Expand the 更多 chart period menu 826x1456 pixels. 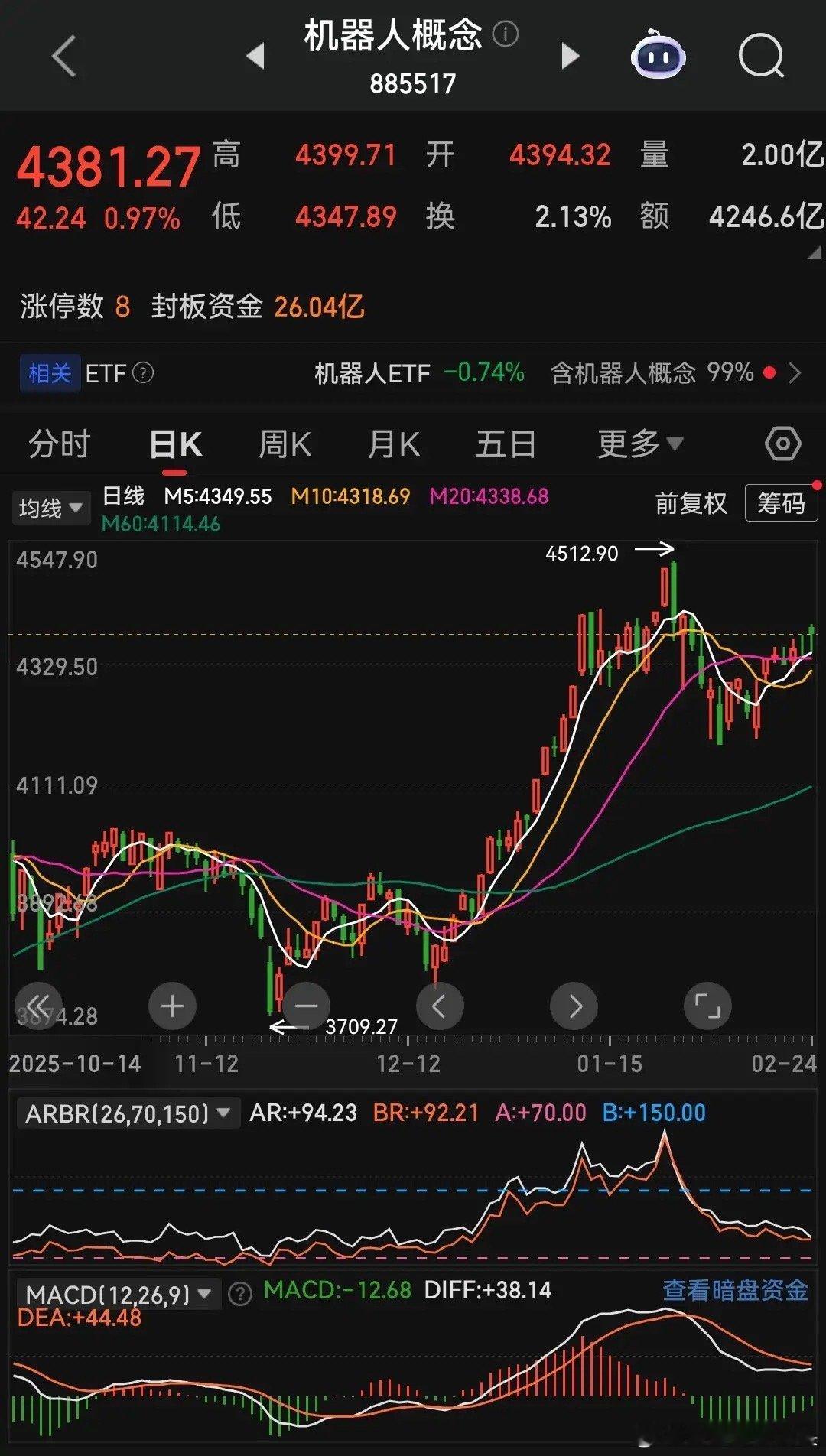pyautogui.click(x=636, y=442)
